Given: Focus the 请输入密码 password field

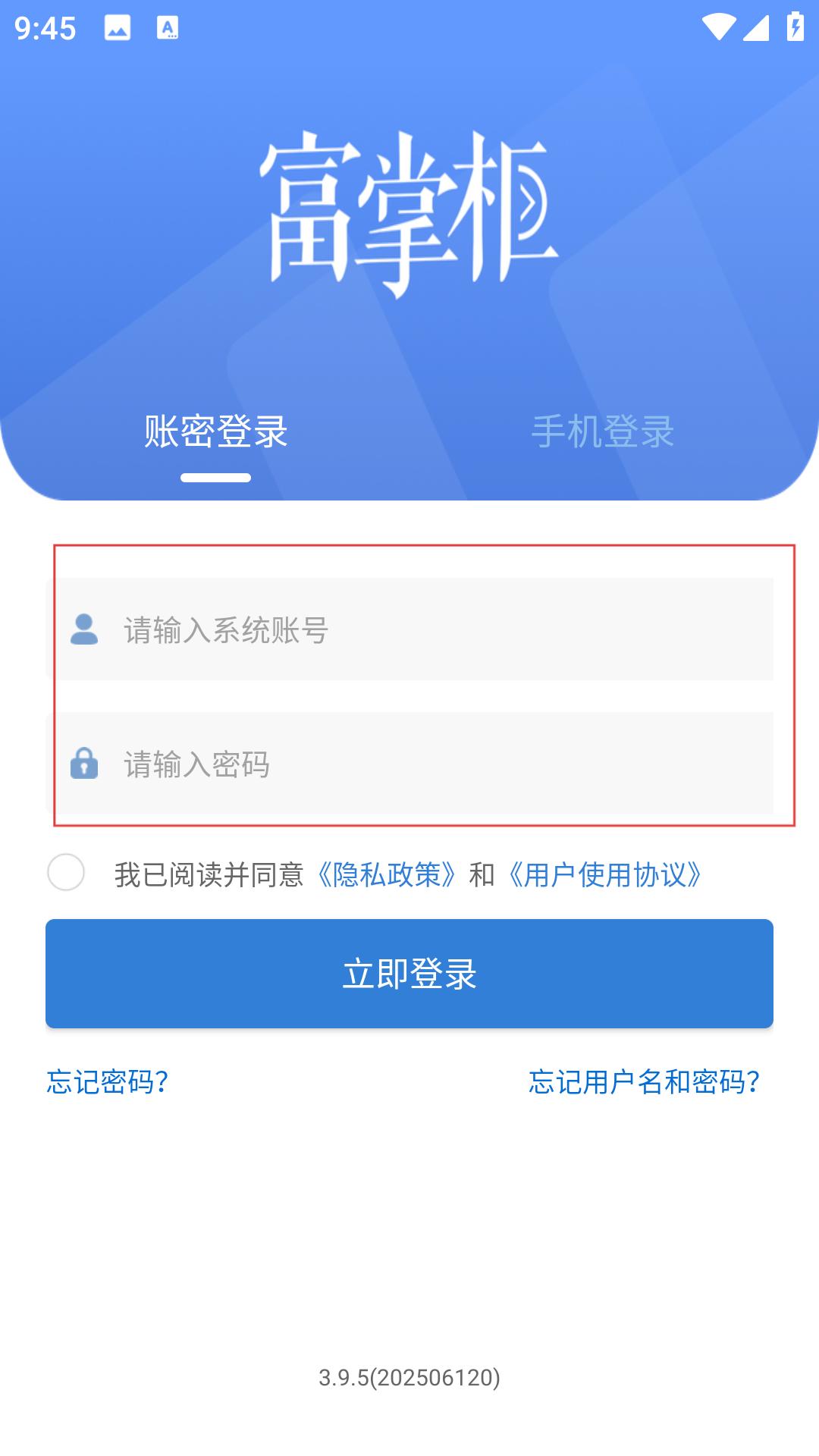Looking at the screenshot, I should (409, 763).
